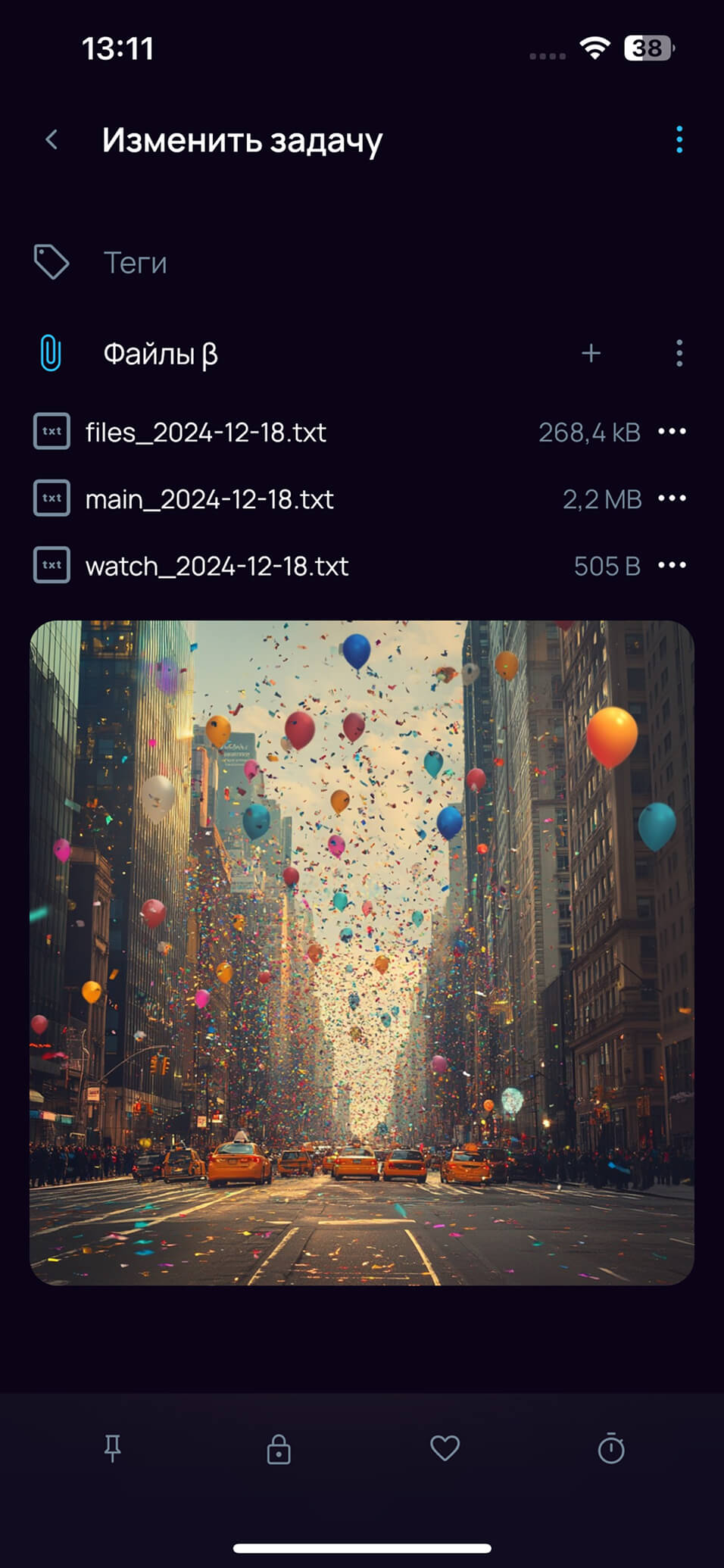Go back from Изменить задачу
This screenshot has height=1568, width=724.
51,139
